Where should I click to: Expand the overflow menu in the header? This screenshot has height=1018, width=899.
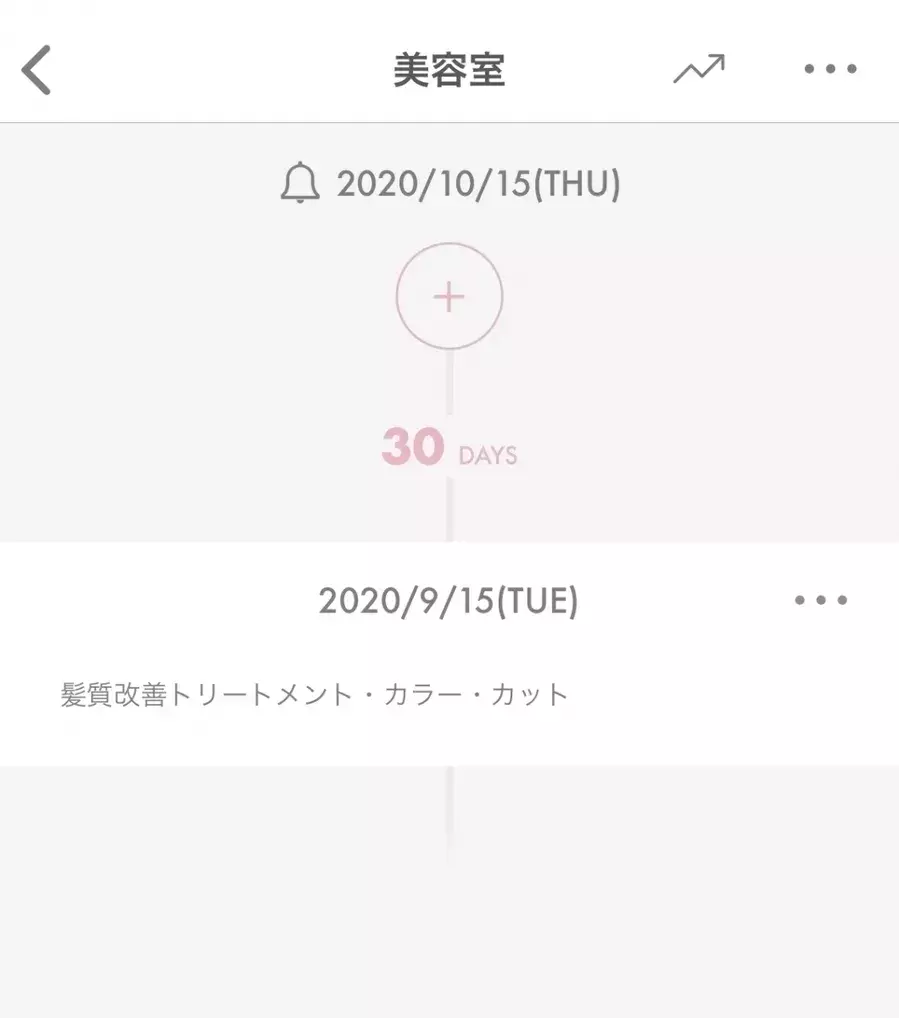coord(829,68)
